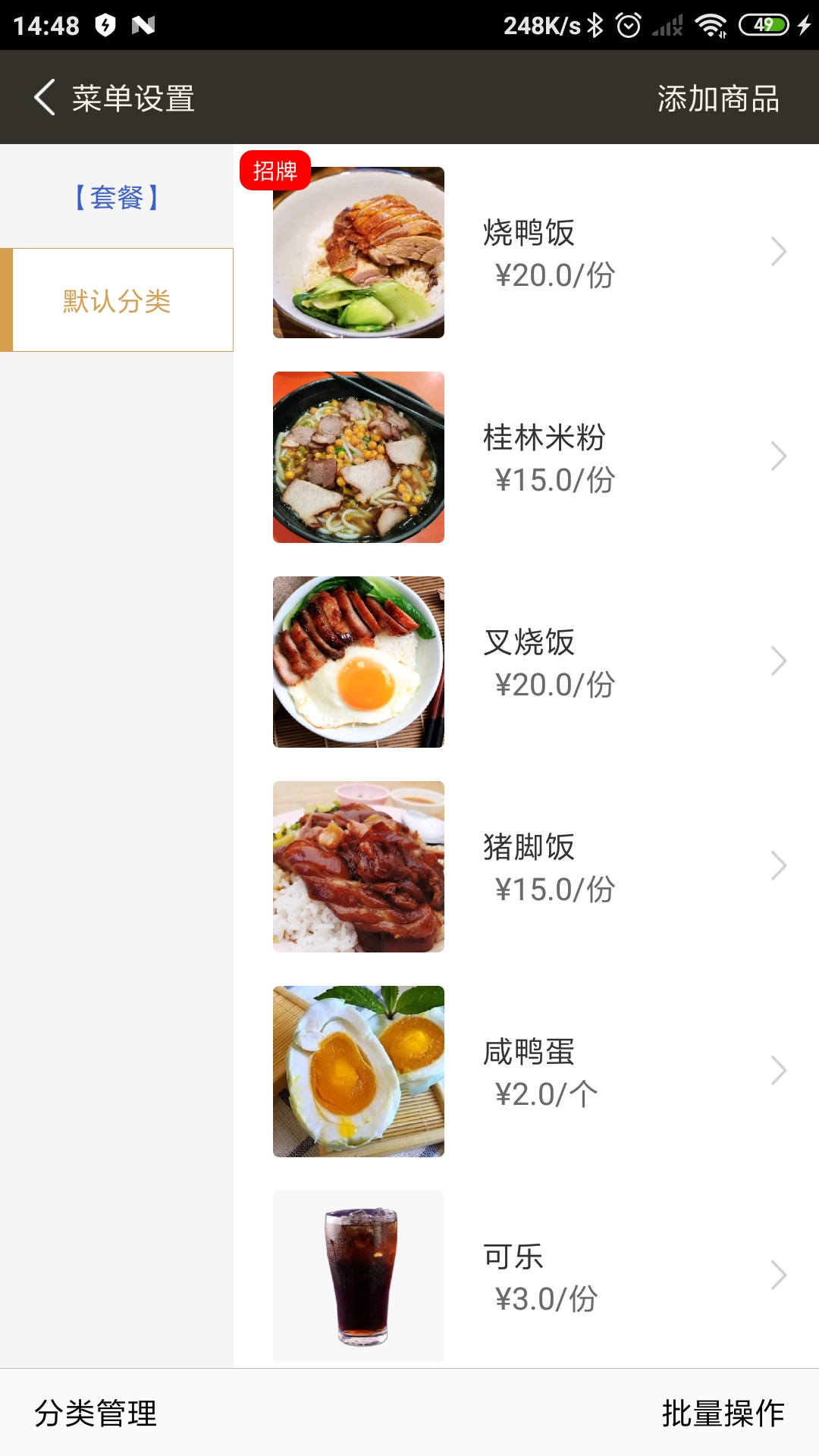
Task: Tap the cola drink image
Action: pyautogui.click(x=358, y=1276)
